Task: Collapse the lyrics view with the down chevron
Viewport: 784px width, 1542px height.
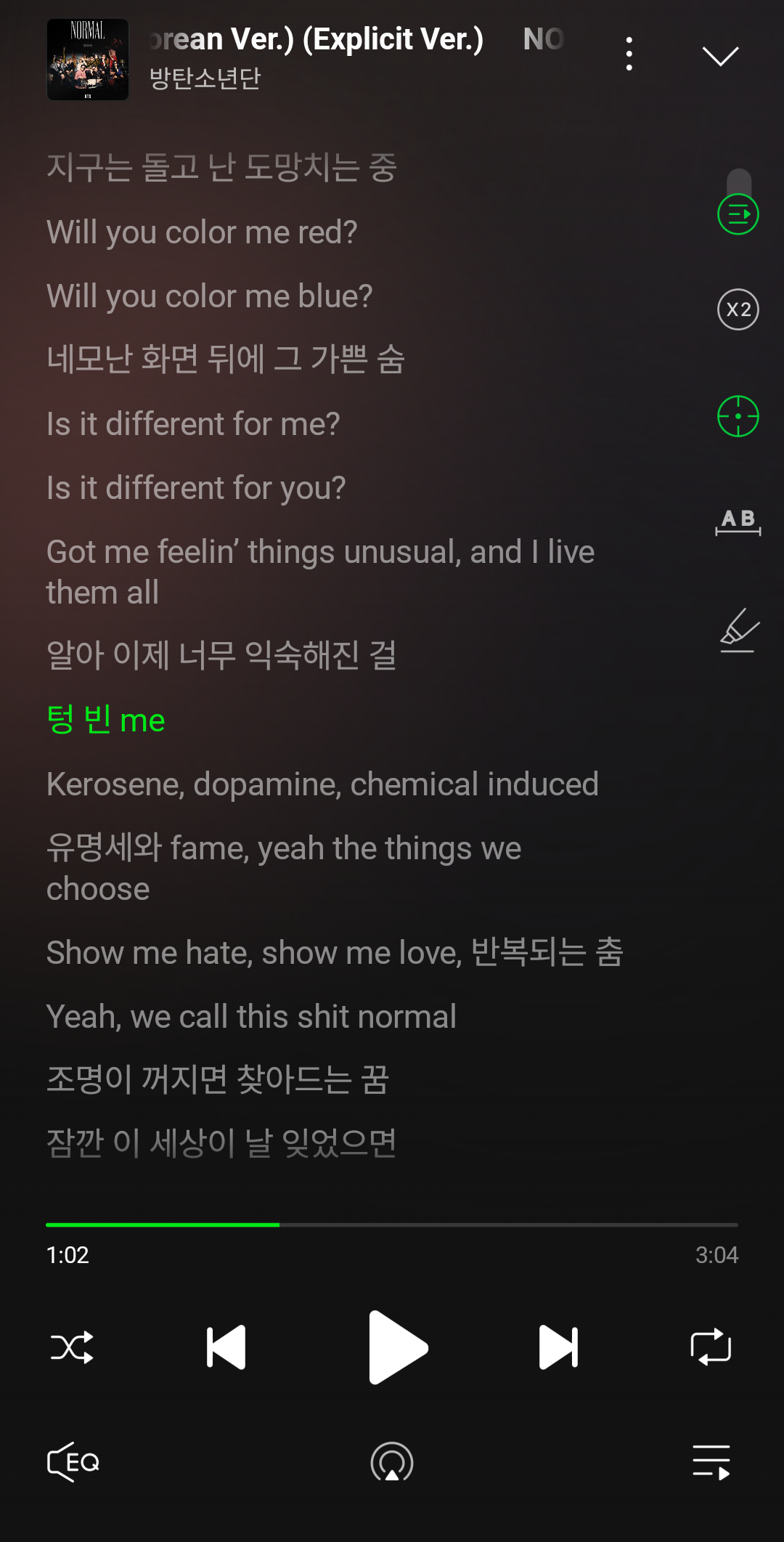Action: (x=720, y=56)
